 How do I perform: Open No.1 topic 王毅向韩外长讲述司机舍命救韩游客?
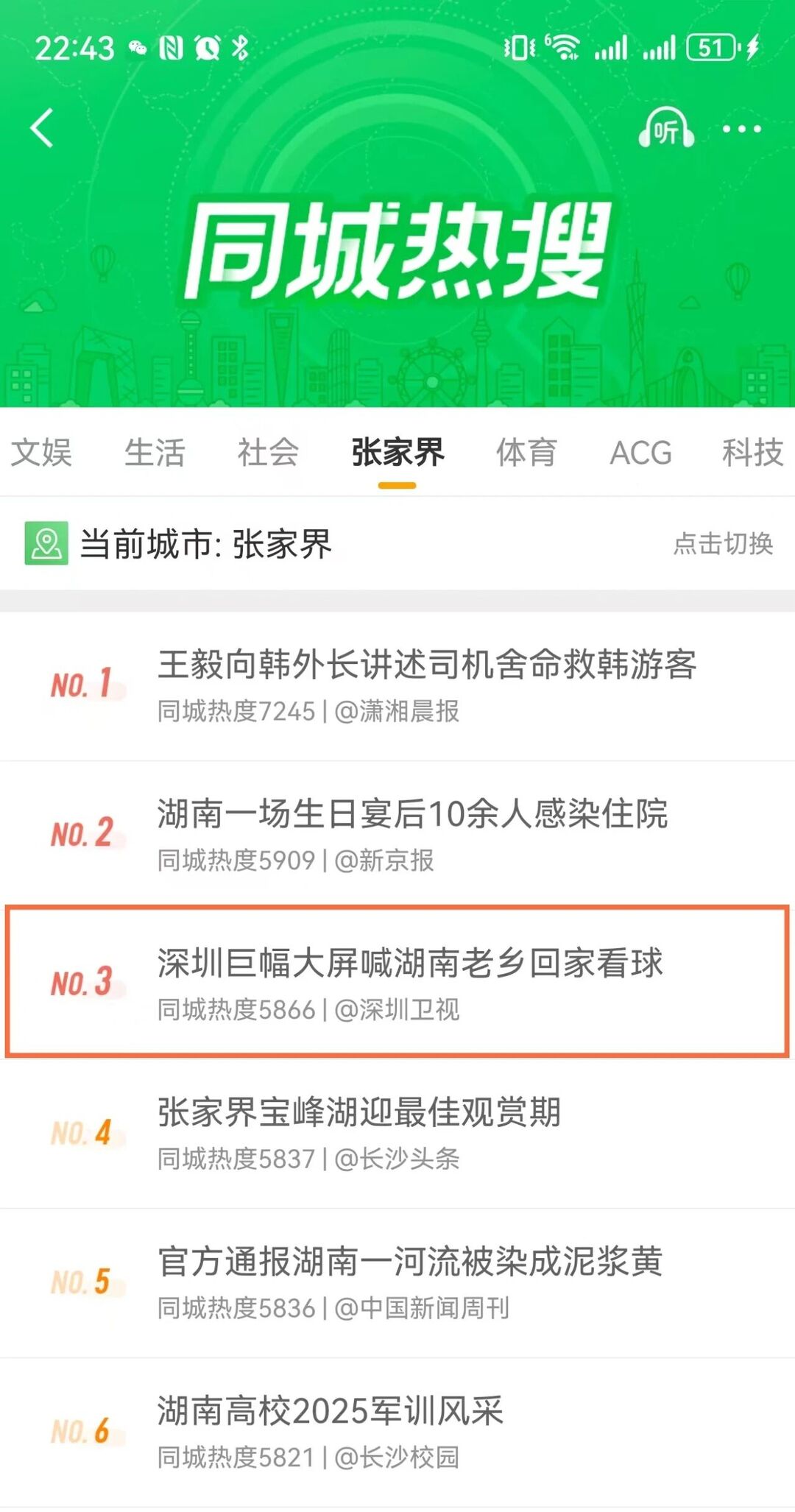[427, 665]
